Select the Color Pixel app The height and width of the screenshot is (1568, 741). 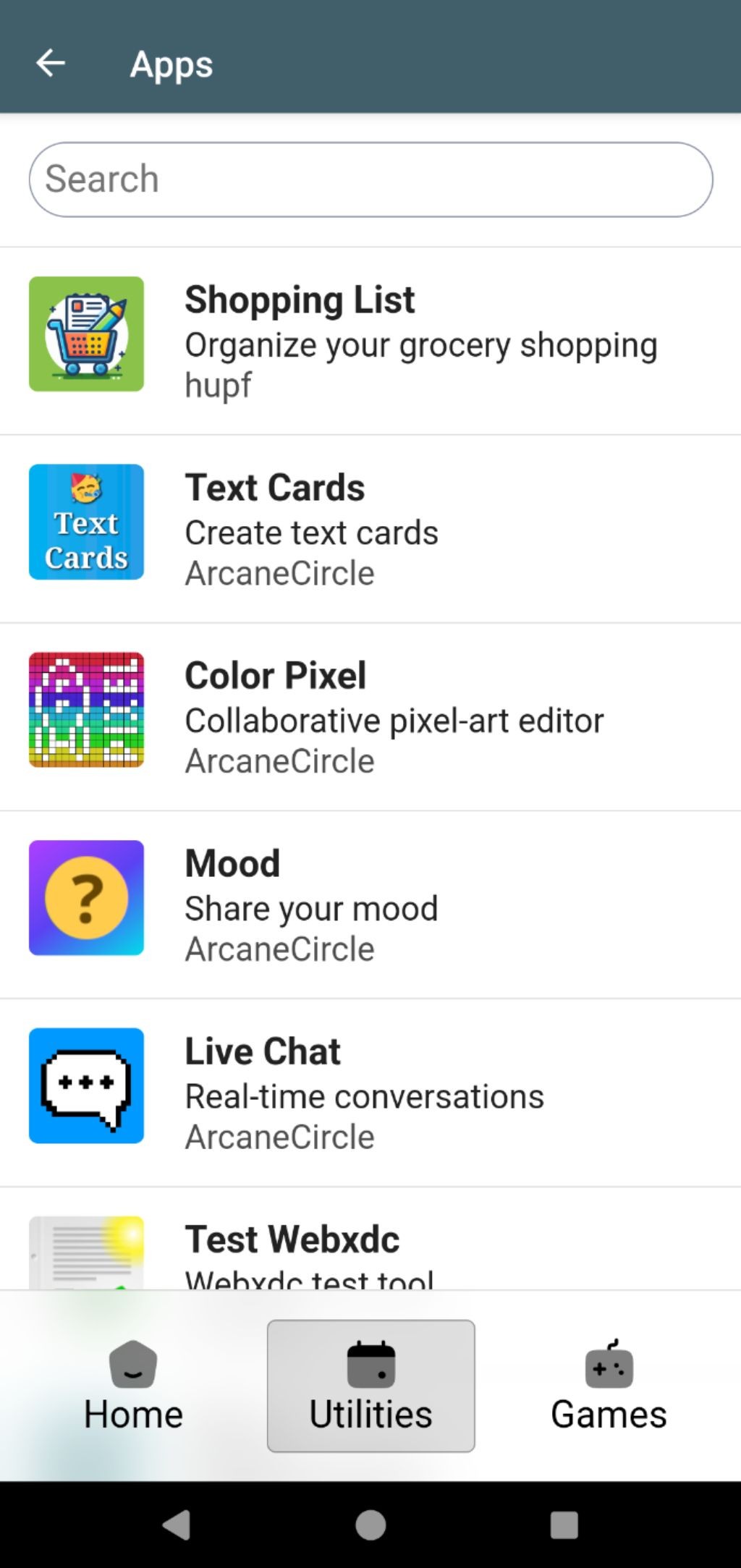pyautogui.click(x=370, y=717)
